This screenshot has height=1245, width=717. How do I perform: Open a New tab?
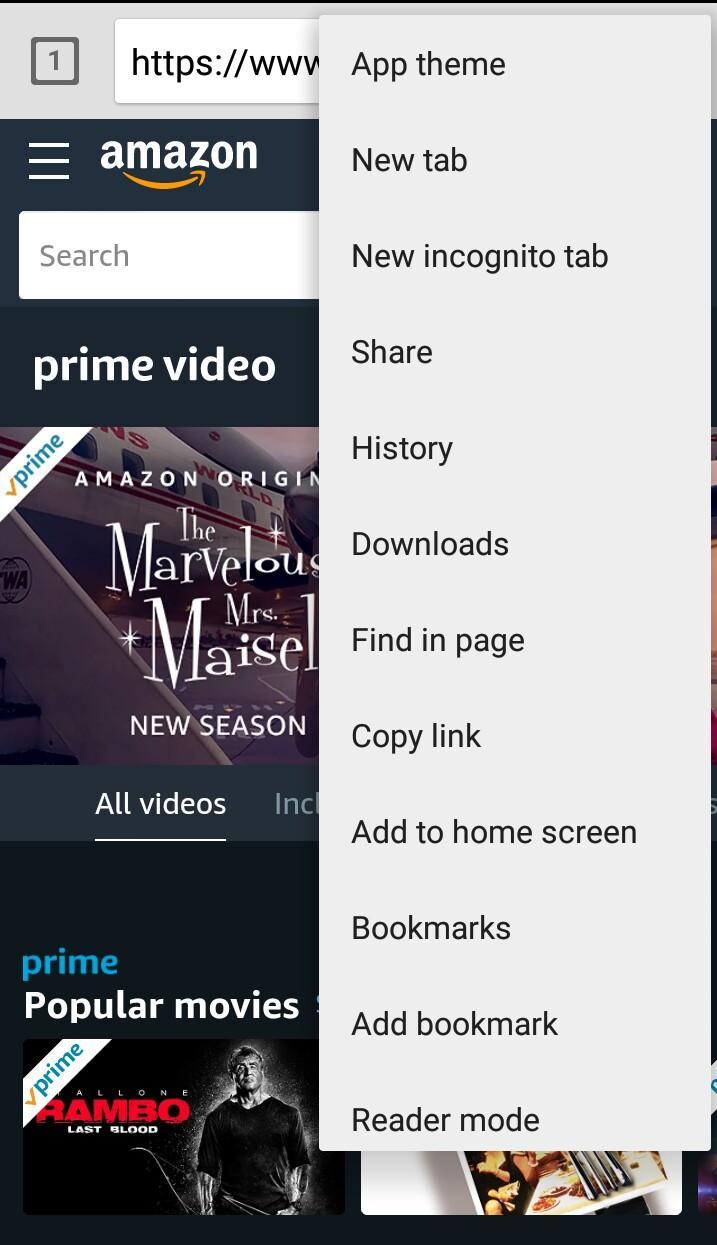coord(409,161)
